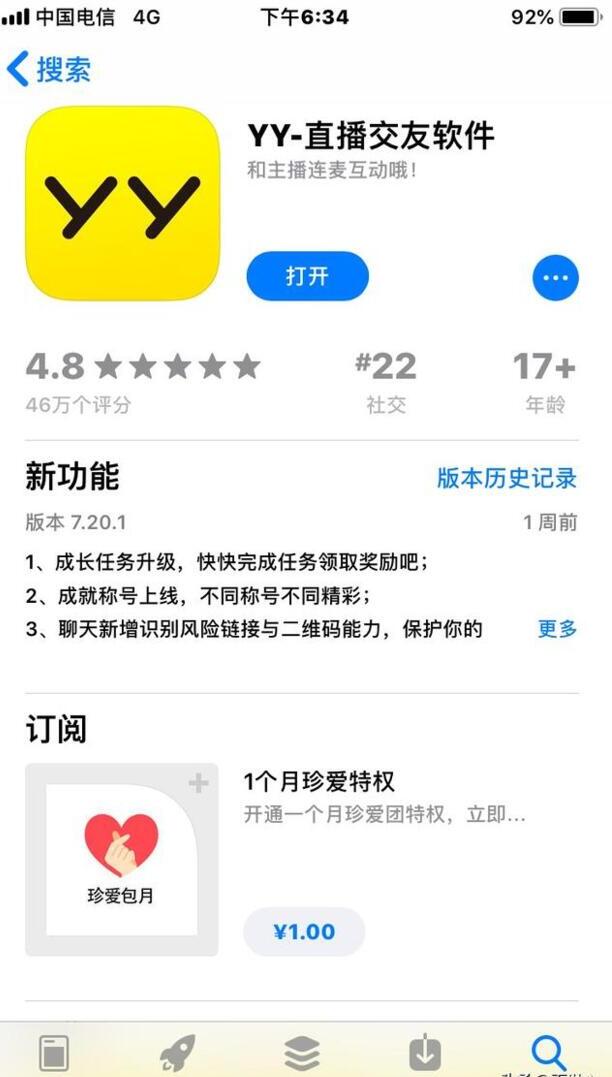
Task: Open the Search magnifier tab
Action: click(x=549, y=1050)
